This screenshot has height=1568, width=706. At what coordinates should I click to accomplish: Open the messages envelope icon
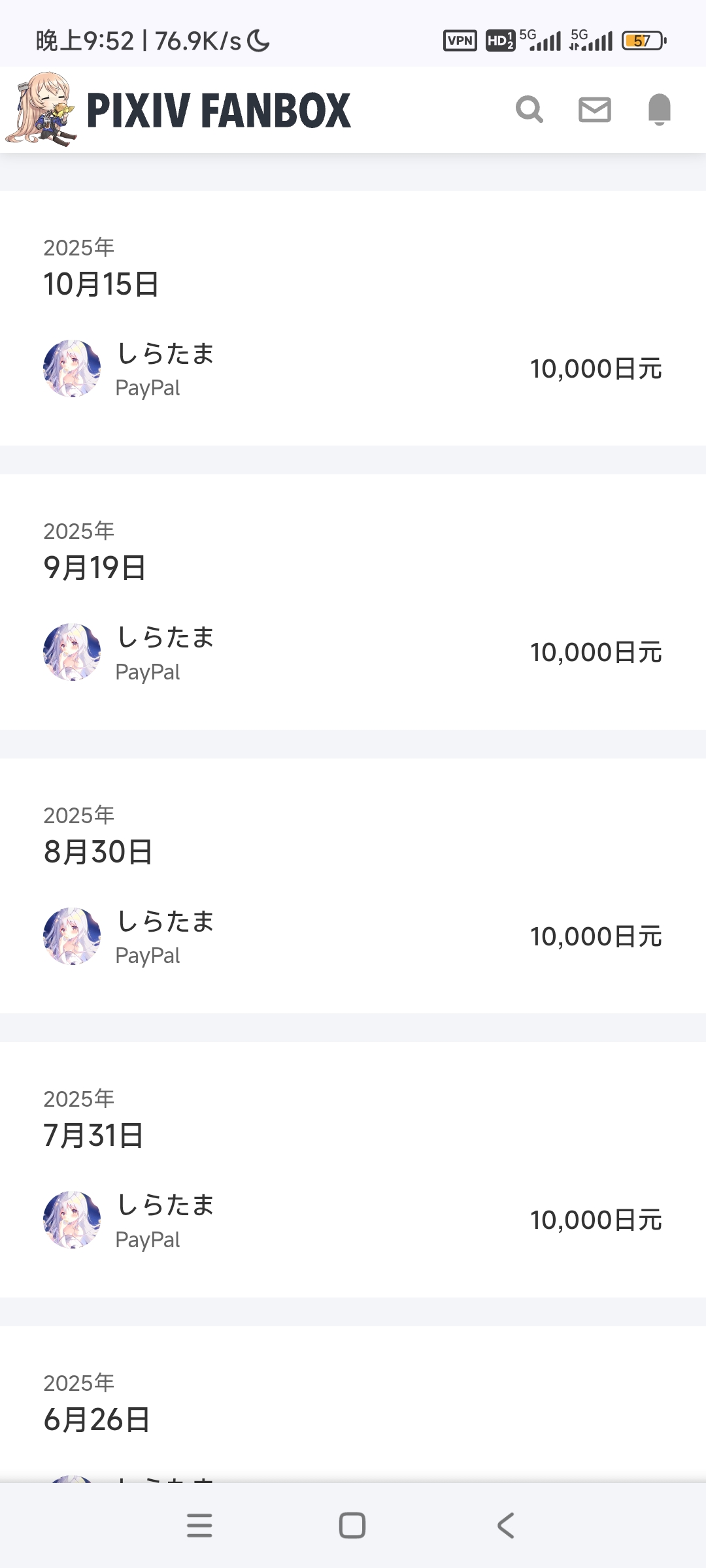(x=594, y=109)
